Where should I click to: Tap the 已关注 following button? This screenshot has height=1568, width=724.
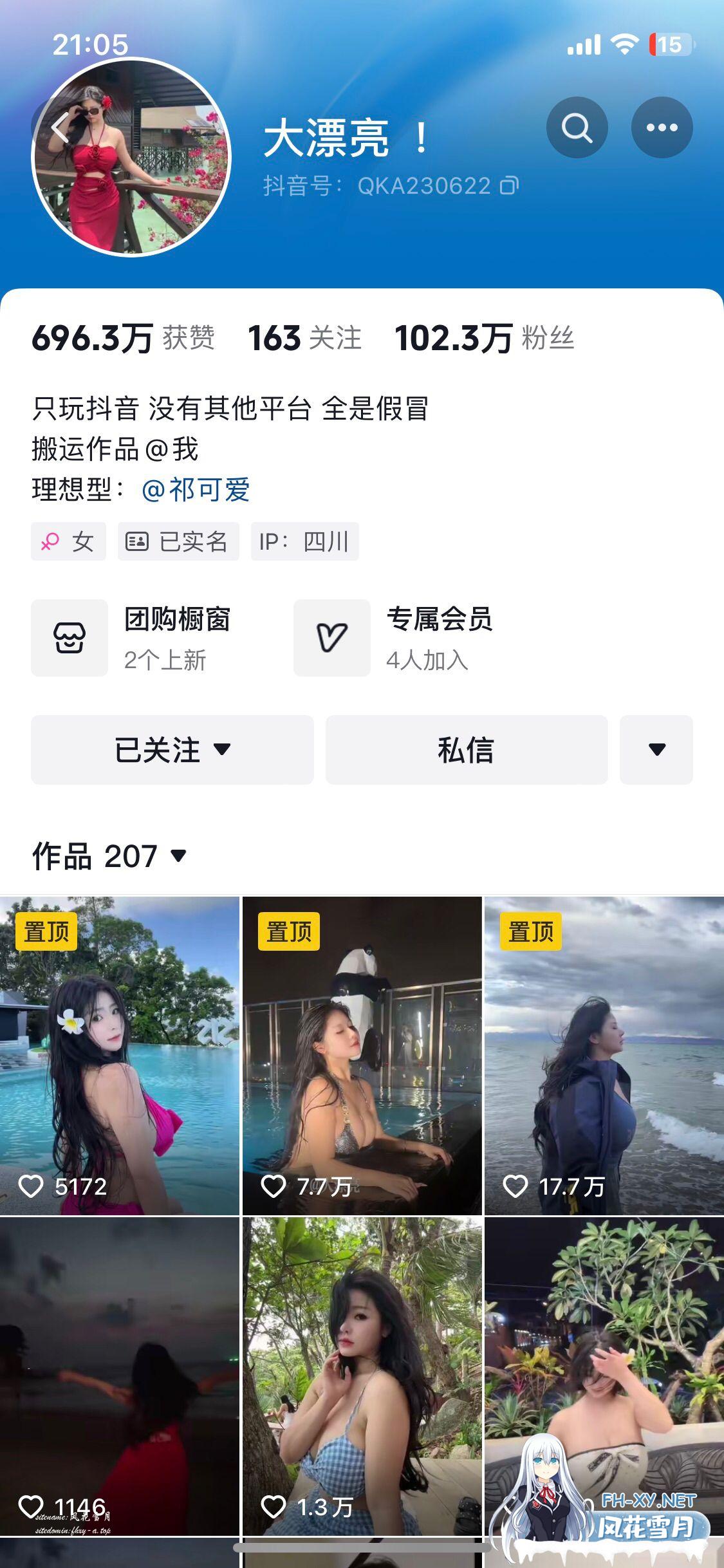(x=172, y=750)
